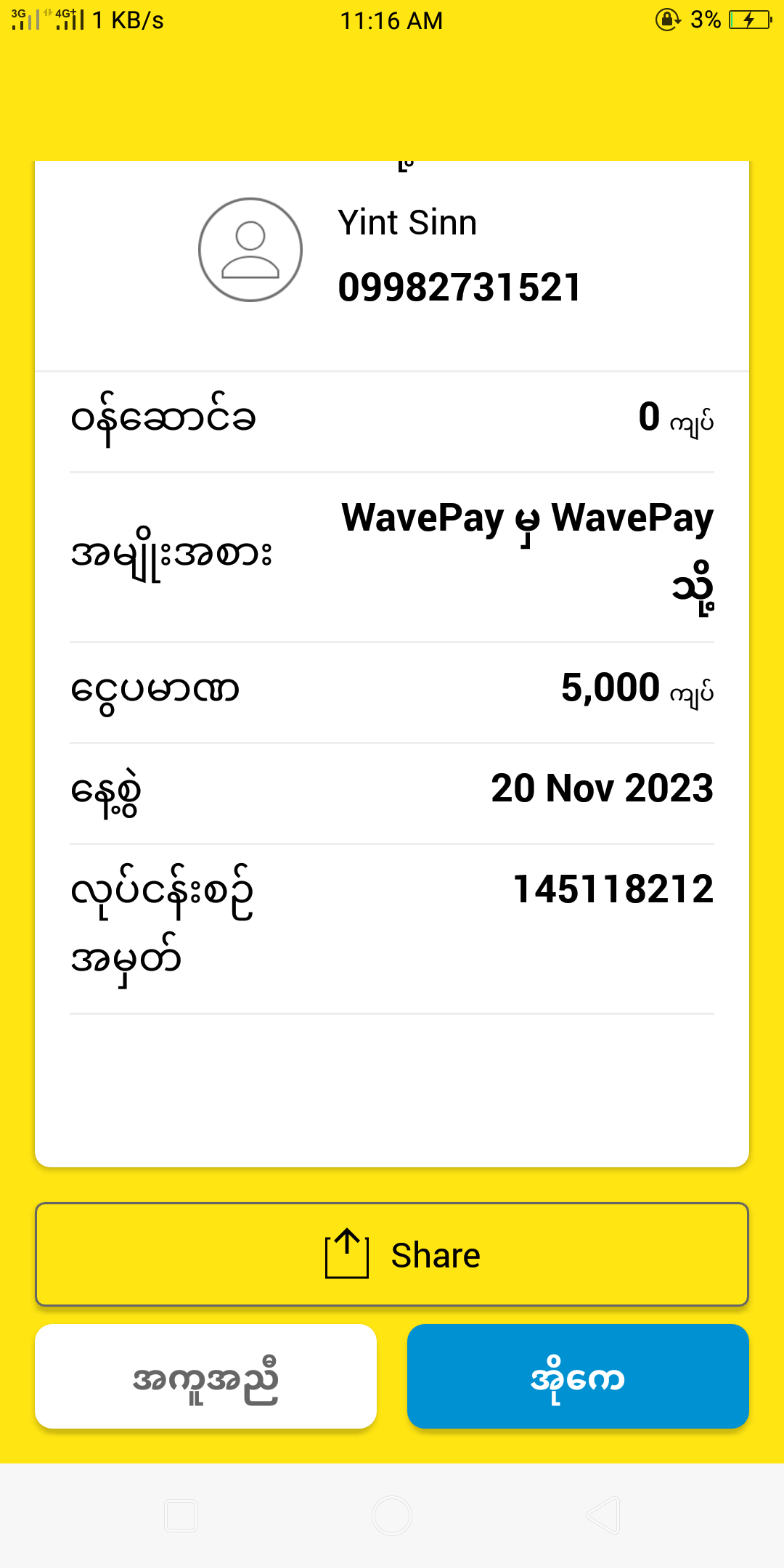Go back using the system back button
784x1568 pixels.
point(603,1516)
